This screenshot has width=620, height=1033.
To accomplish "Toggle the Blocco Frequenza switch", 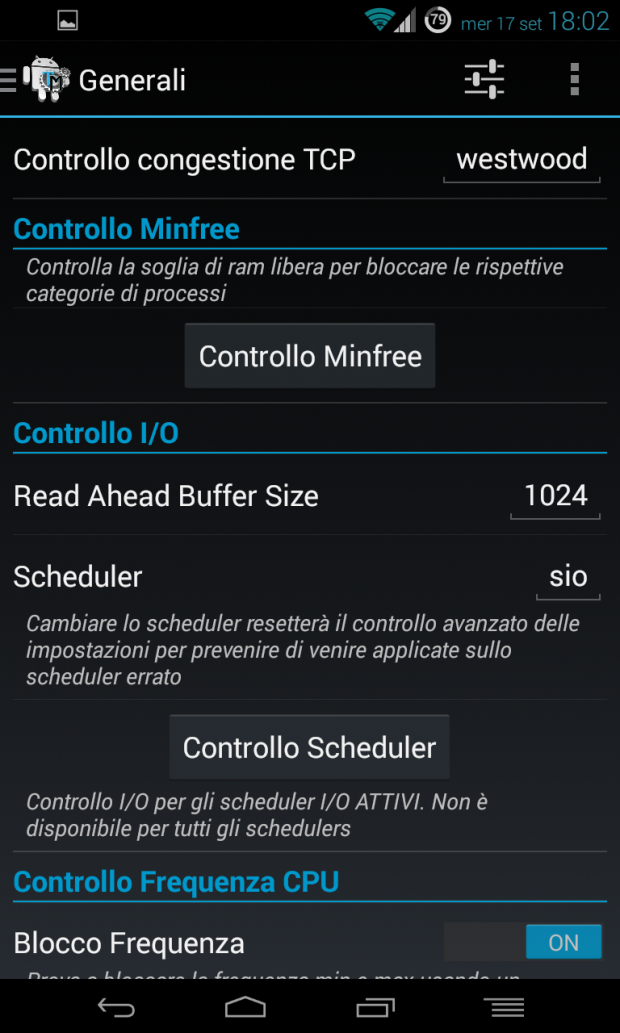I will click(522, 942).
